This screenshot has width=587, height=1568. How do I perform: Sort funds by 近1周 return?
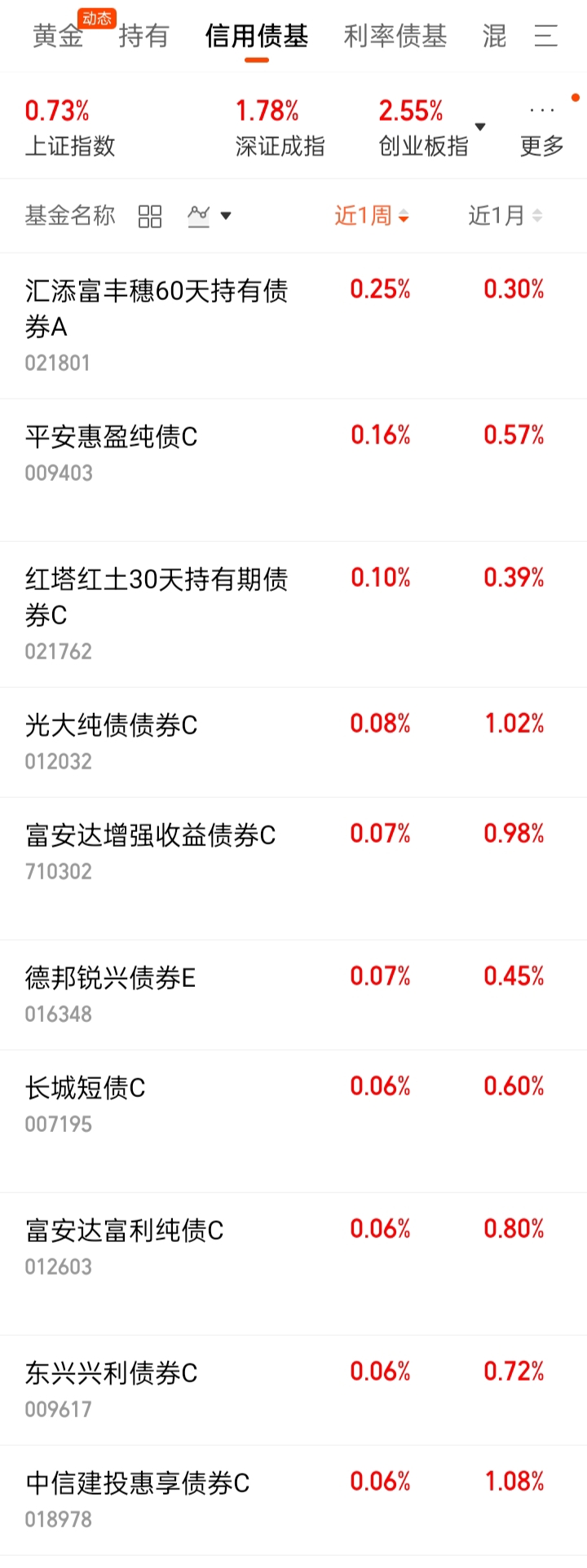372,216
